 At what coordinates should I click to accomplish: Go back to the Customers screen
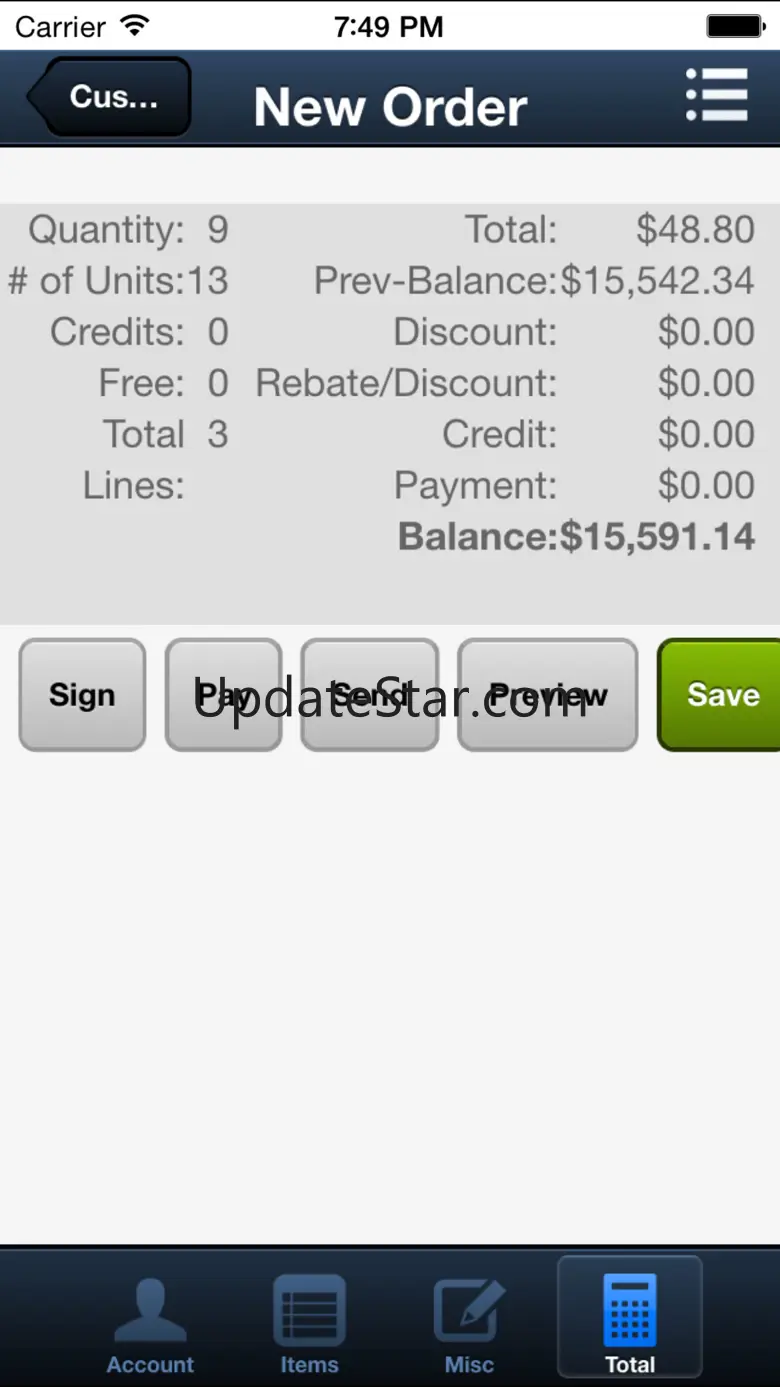click(110, 97)
